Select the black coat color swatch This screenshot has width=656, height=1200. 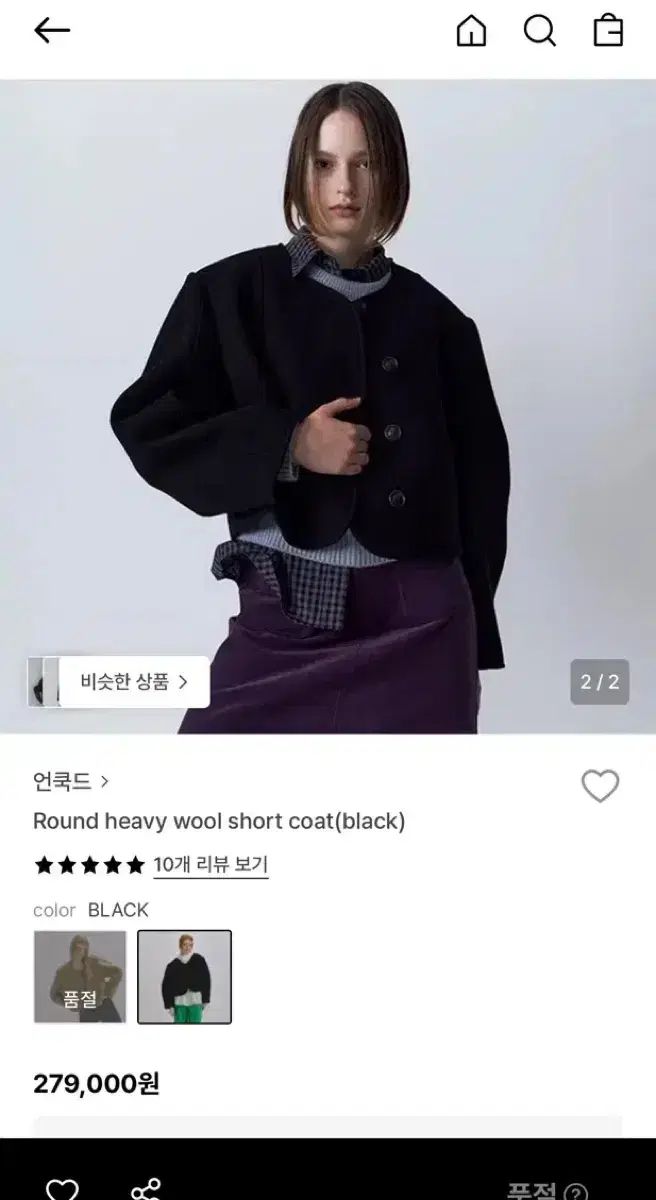pos(184,977)
